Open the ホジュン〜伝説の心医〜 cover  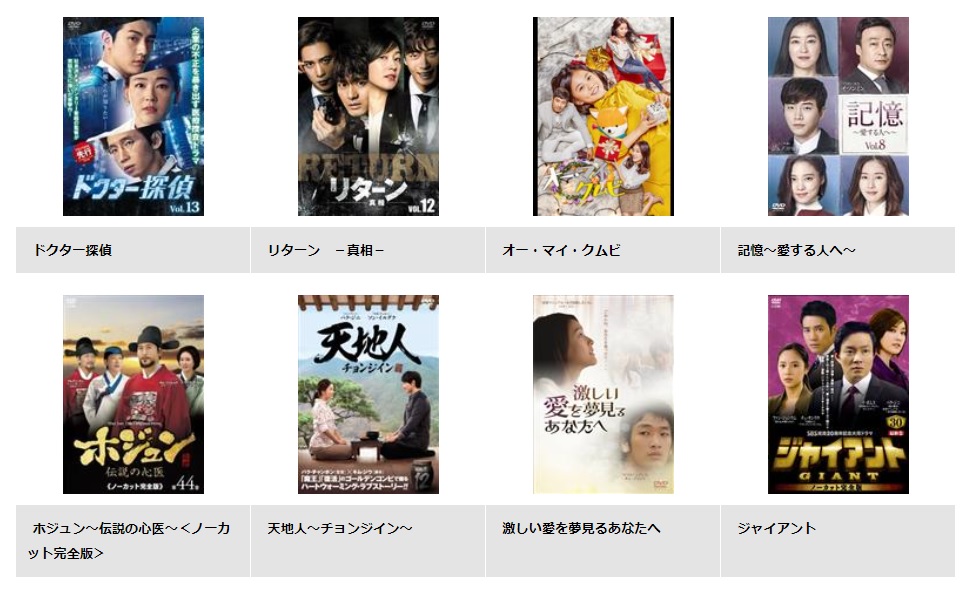(133, 394)
